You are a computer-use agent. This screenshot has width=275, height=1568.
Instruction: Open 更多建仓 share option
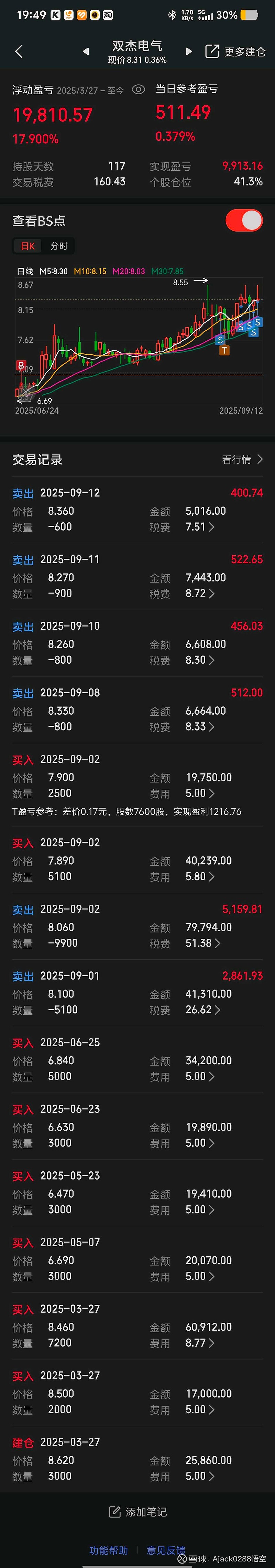click(x=235, y=52)
